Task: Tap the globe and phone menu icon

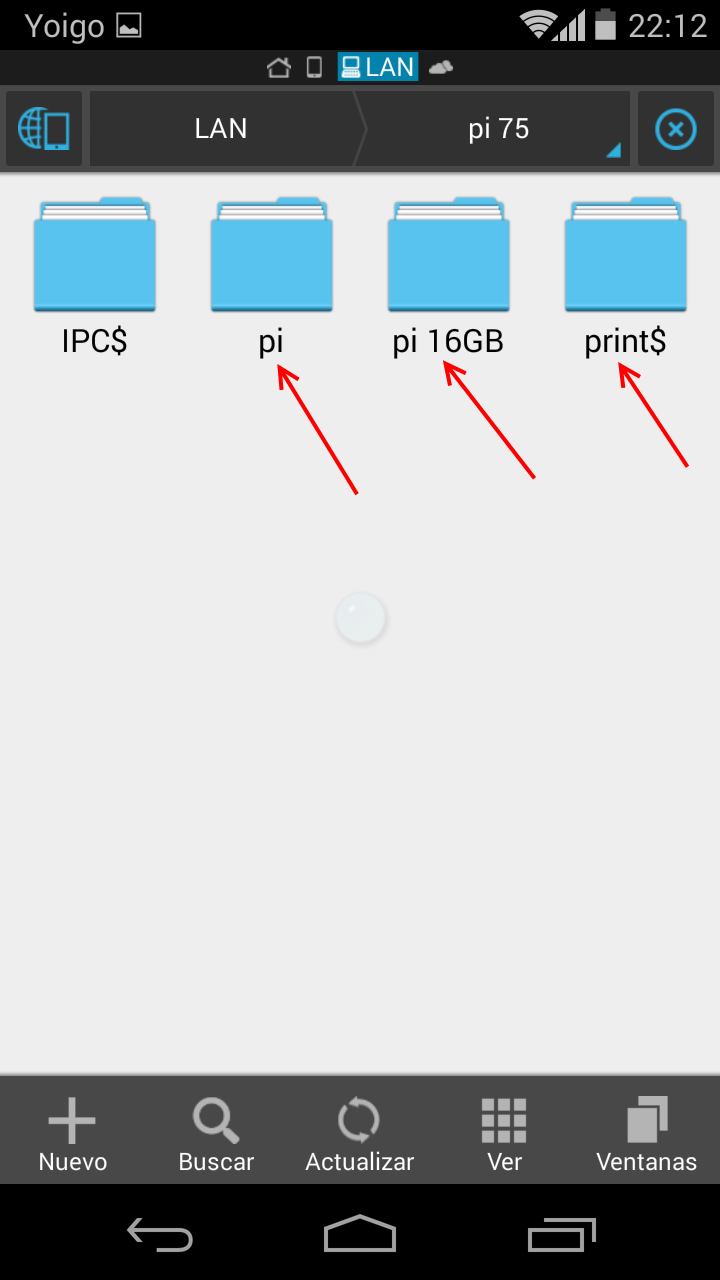Action: [44, 129]
